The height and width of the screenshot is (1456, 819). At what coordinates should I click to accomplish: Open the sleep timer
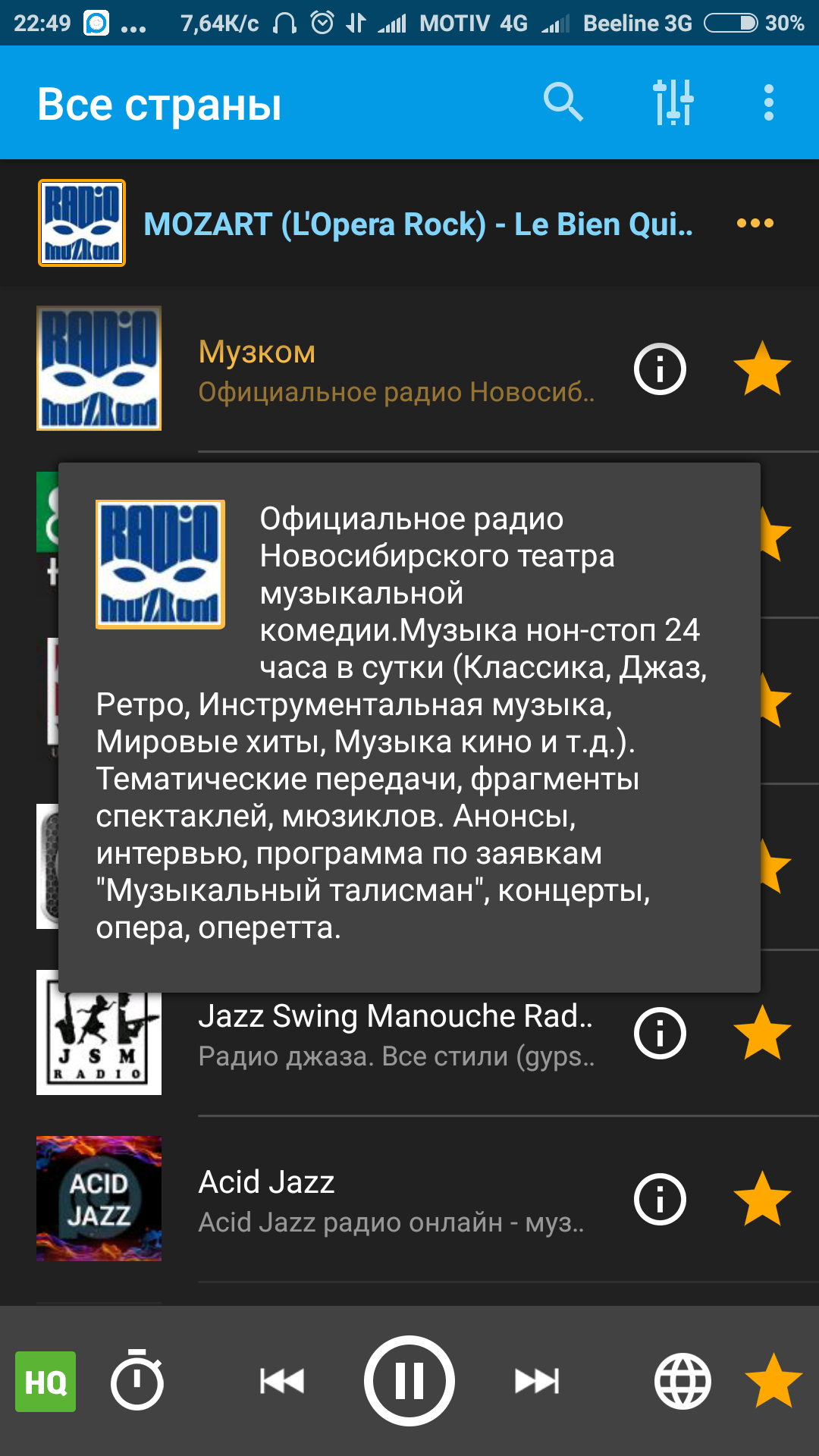pos(137,1380)
